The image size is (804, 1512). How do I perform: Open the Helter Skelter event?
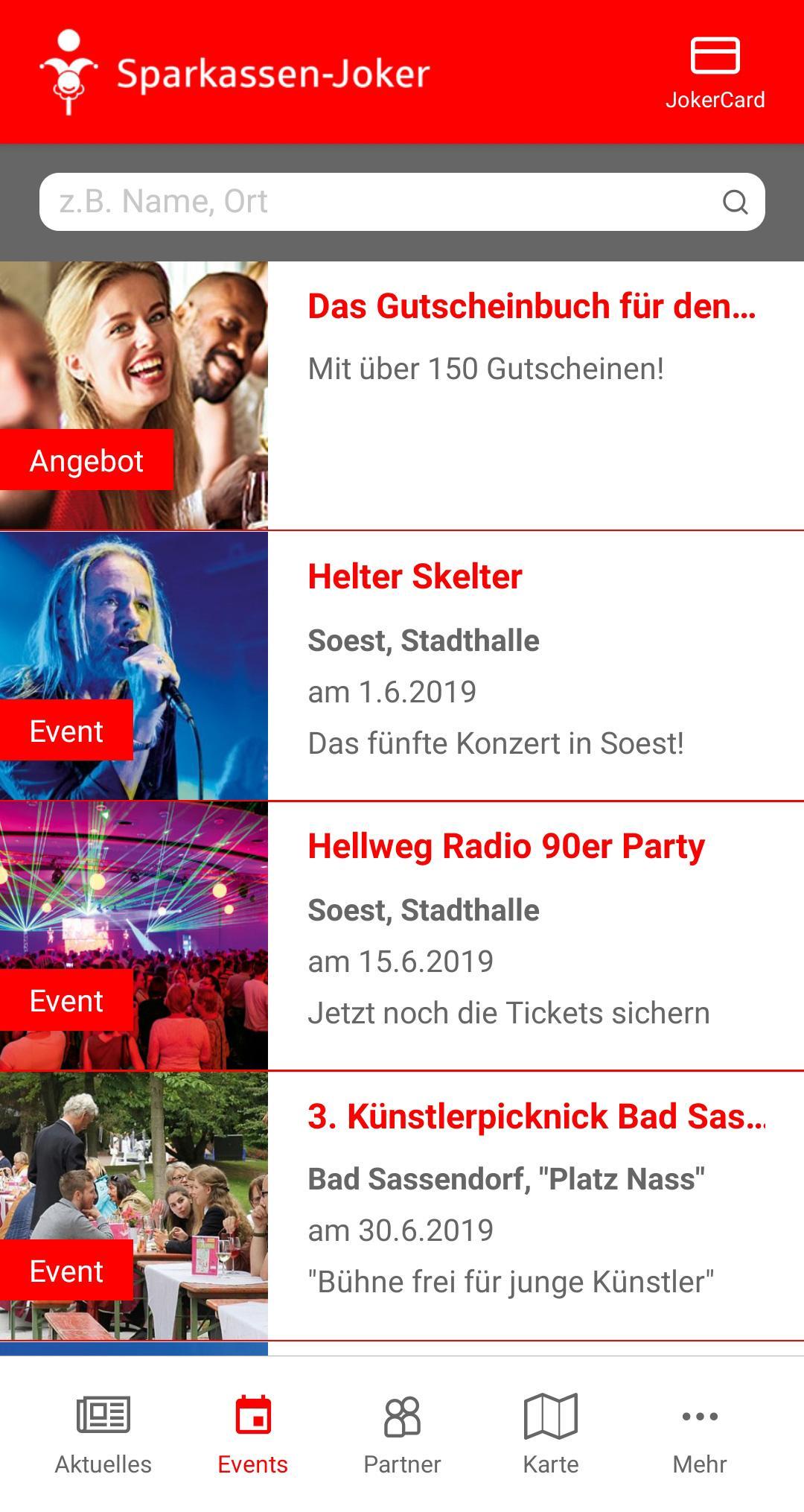tap(415, 577)
